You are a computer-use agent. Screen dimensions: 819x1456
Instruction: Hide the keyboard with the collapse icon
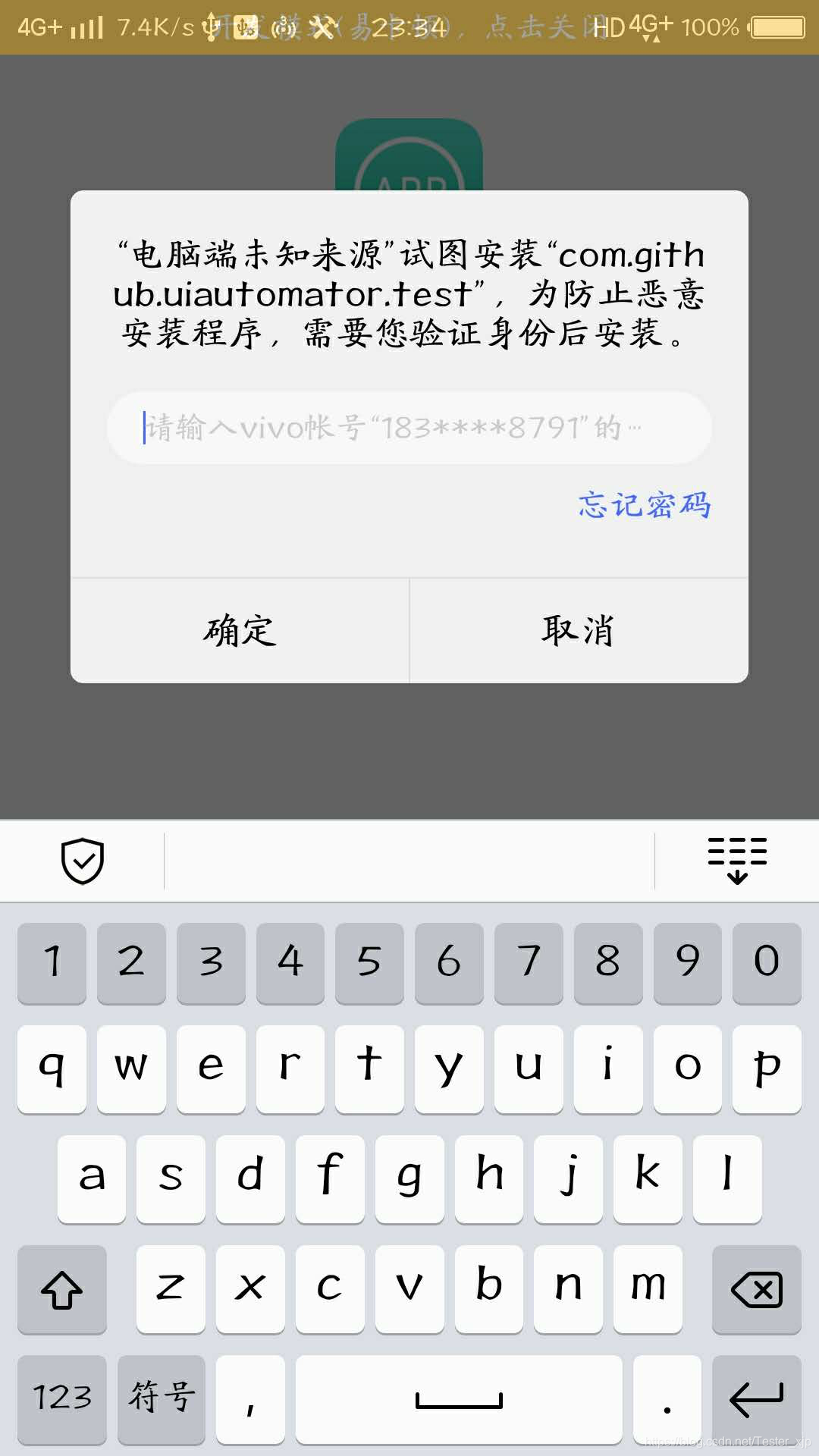737,861
